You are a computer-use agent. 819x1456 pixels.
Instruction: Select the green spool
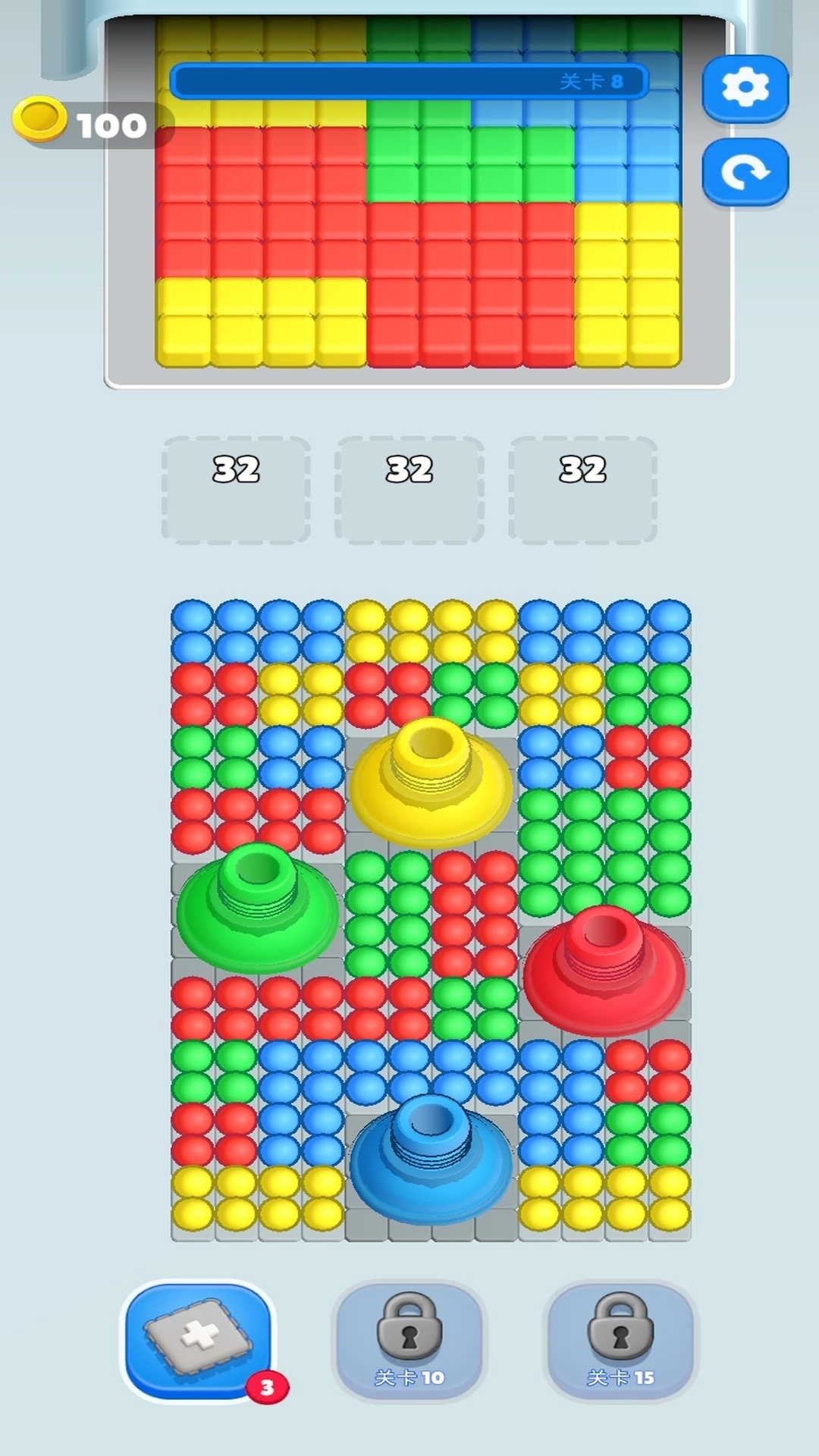pyautogui.click(x=257, y=908)
